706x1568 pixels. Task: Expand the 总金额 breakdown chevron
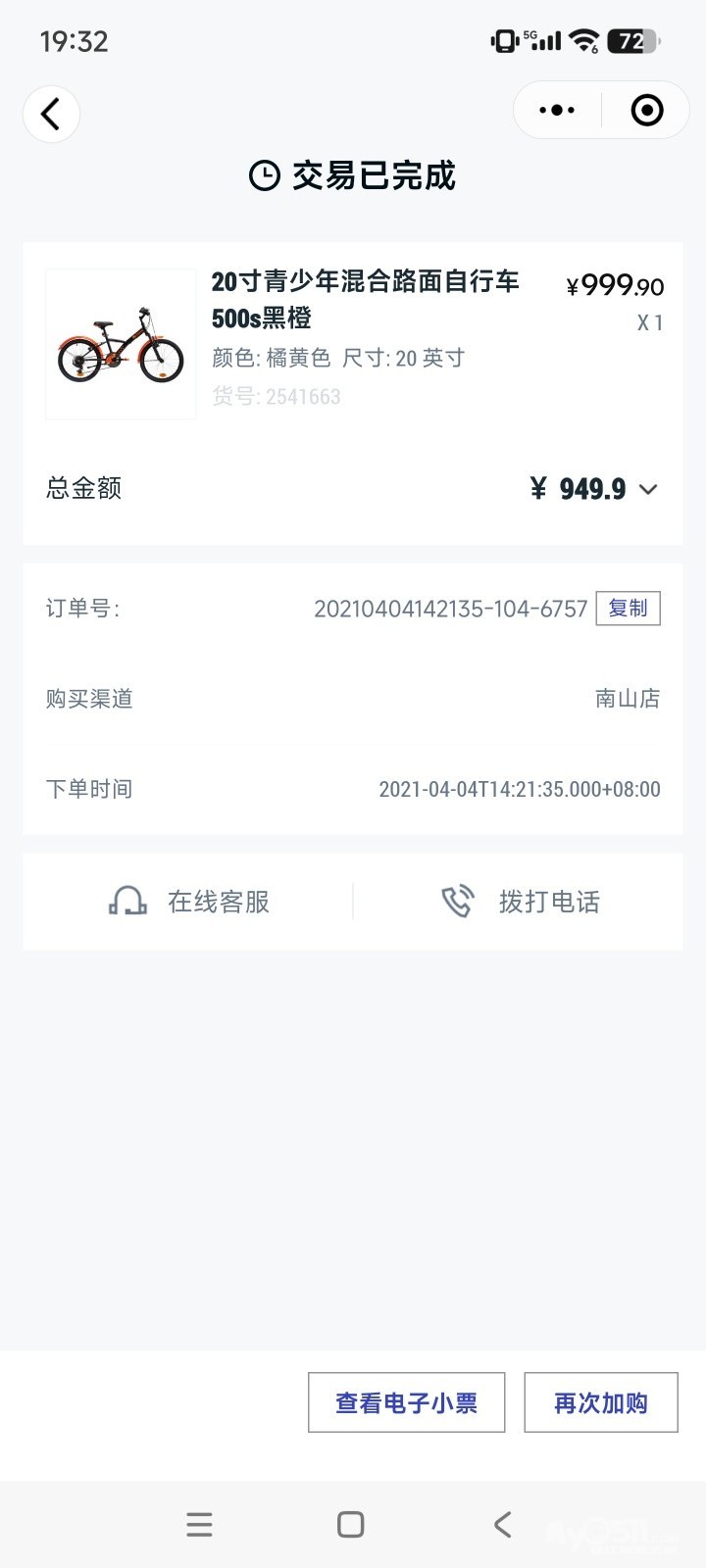pos(648,489)
